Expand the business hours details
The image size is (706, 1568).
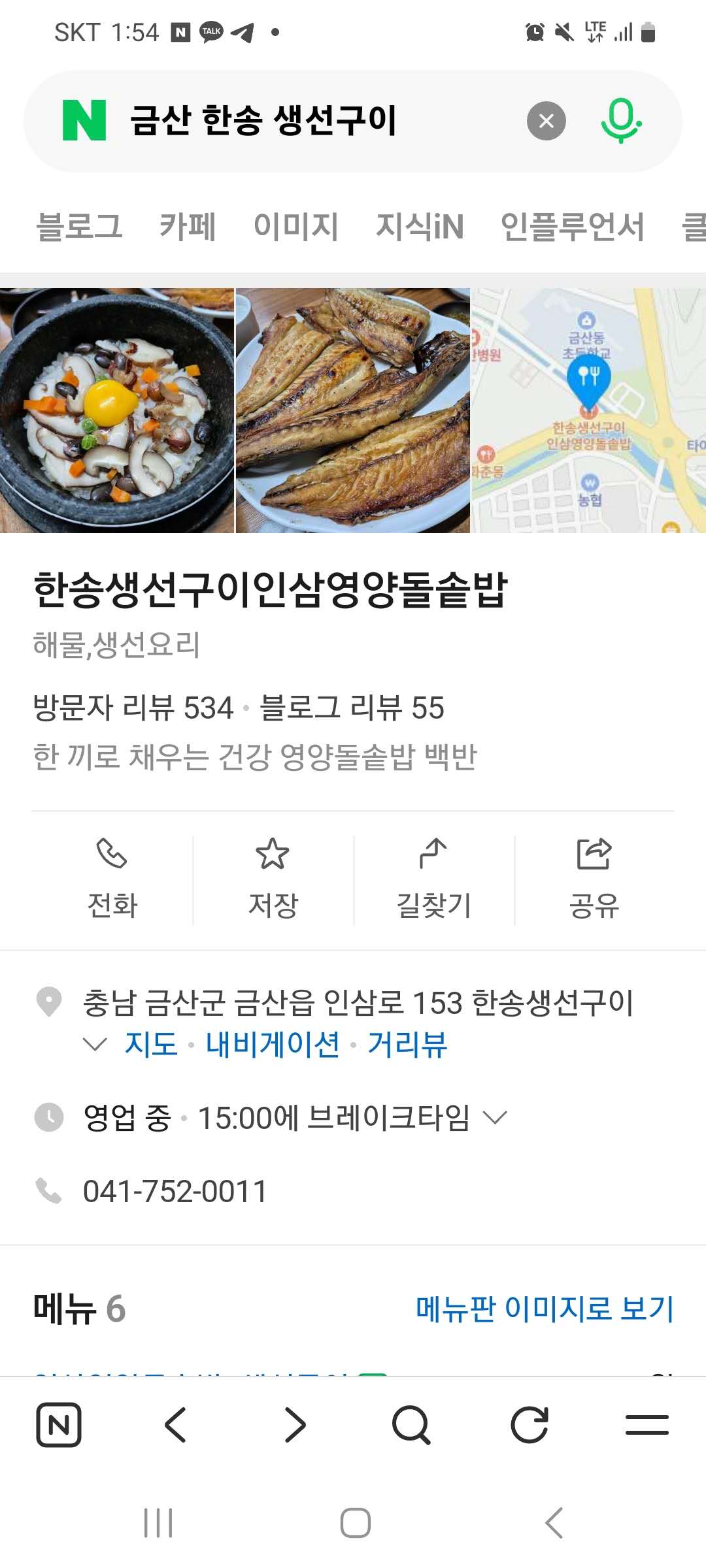pyautogui.click(x=495, y=1118)
